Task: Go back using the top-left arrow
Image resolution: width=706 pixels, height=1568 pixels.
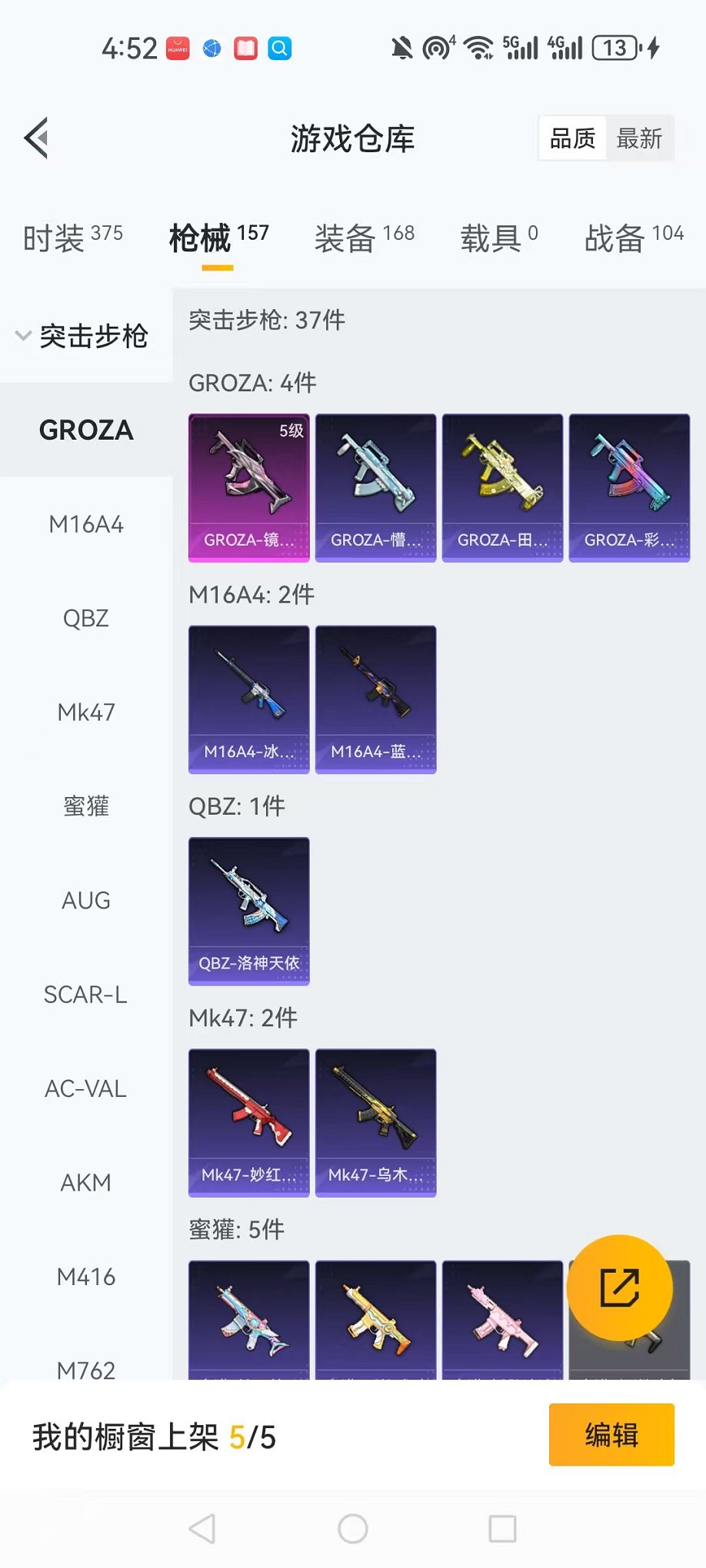Action: pos(37,138)
